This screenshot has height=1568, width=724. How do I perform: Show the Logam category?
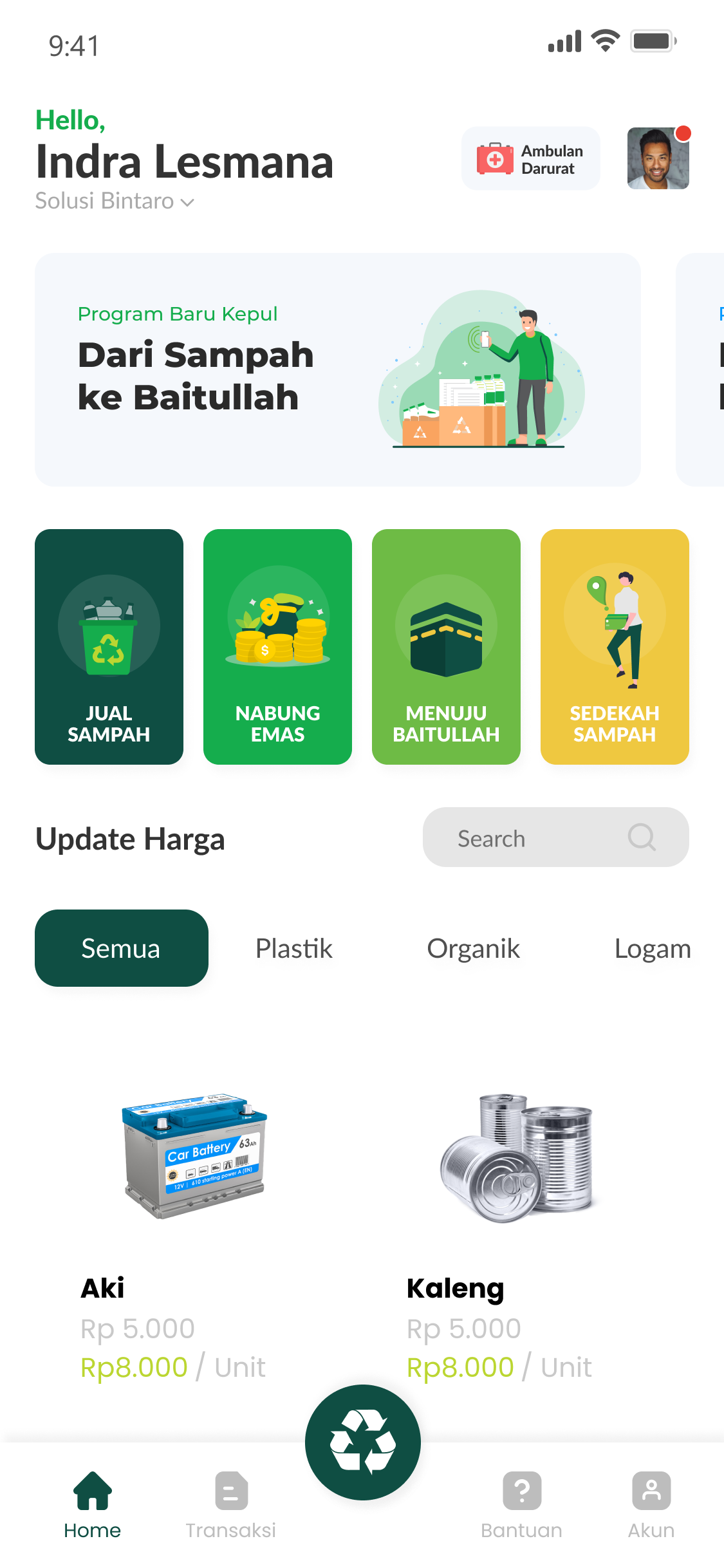(x=652, y=949)
